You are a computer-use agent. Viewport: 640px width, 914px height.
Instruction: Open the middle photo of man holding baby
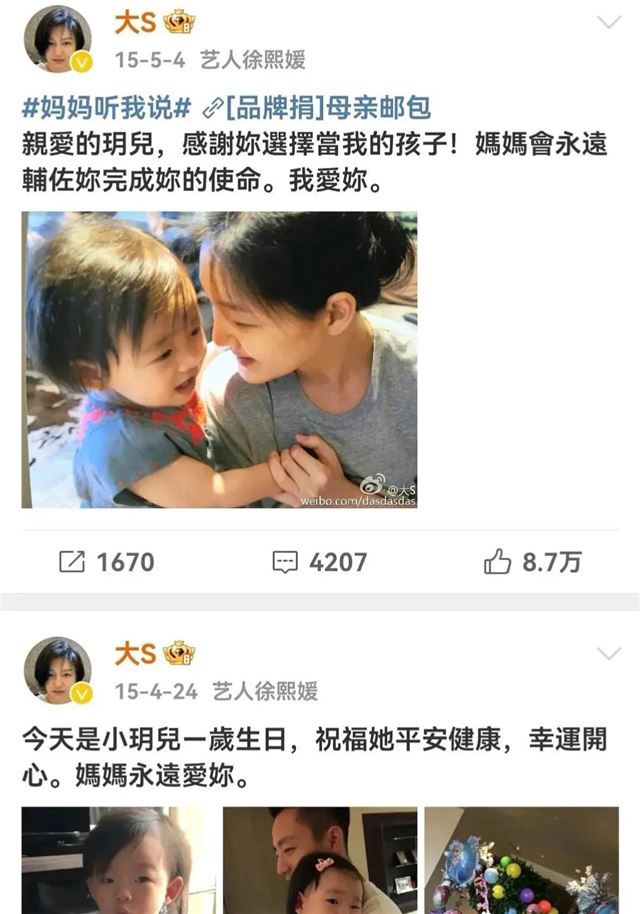[x=320, y=860]
